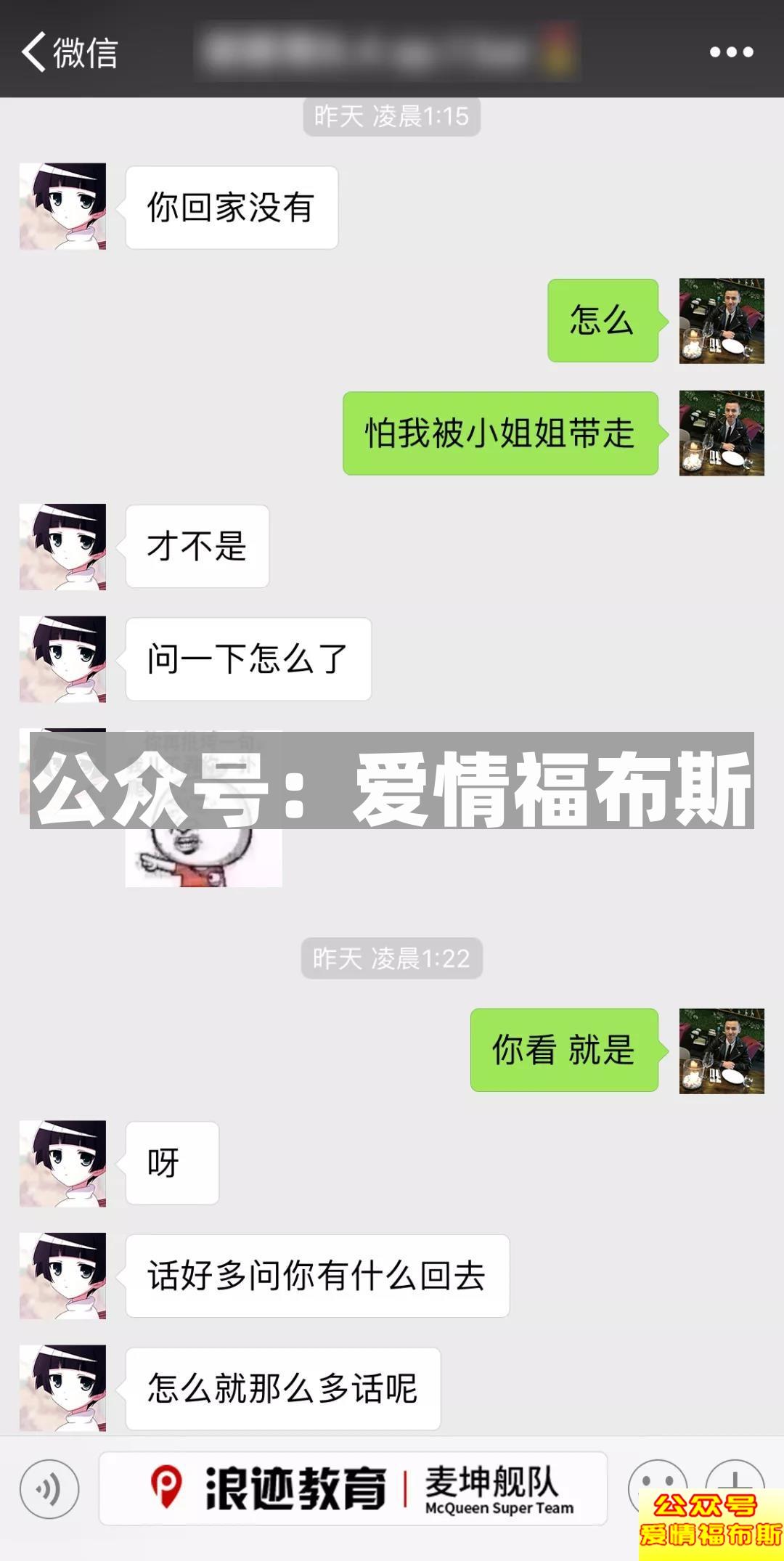The image size is (784, 1561).
Task: Return to 微信 via the top-left label
Action: (x=80, y=51)
